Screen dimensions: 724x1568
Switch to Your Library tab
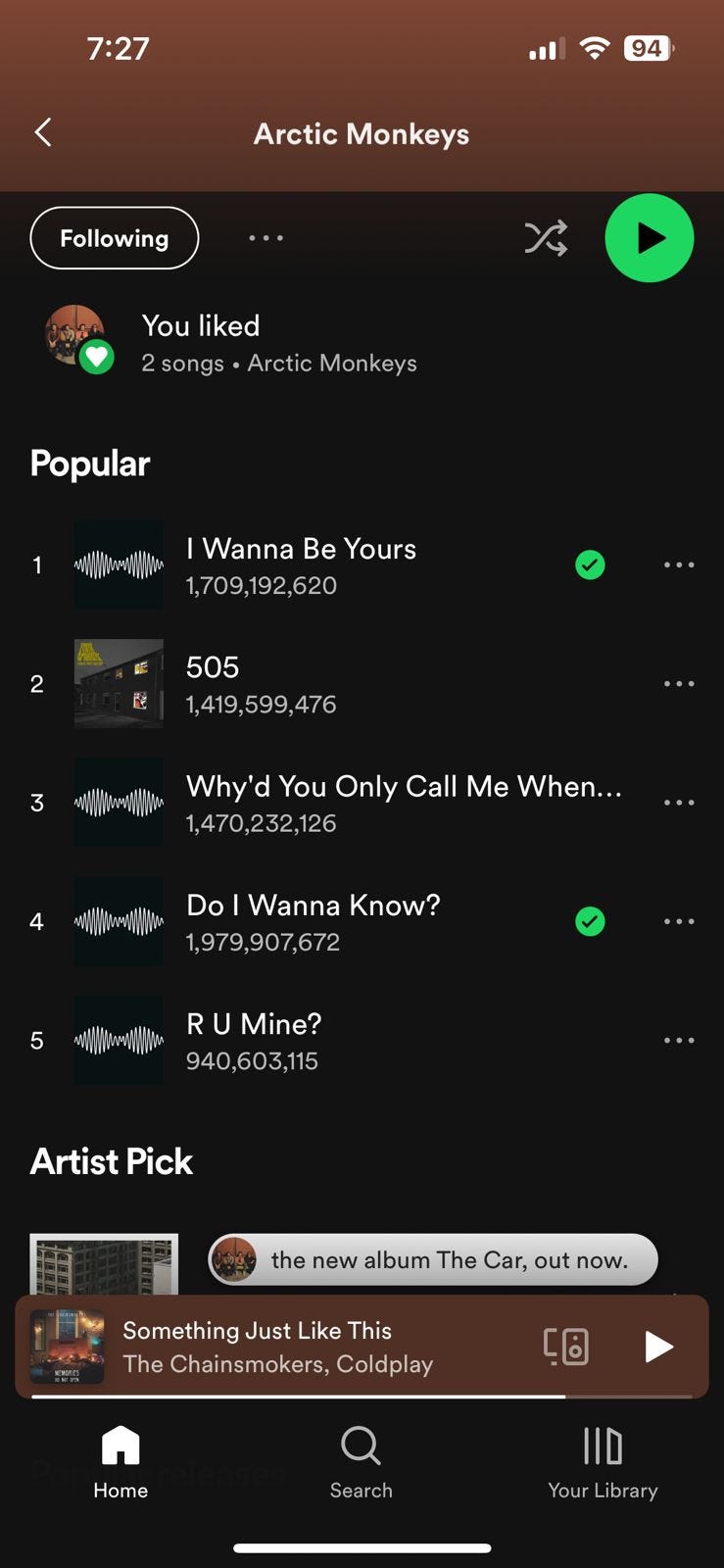602,1462
